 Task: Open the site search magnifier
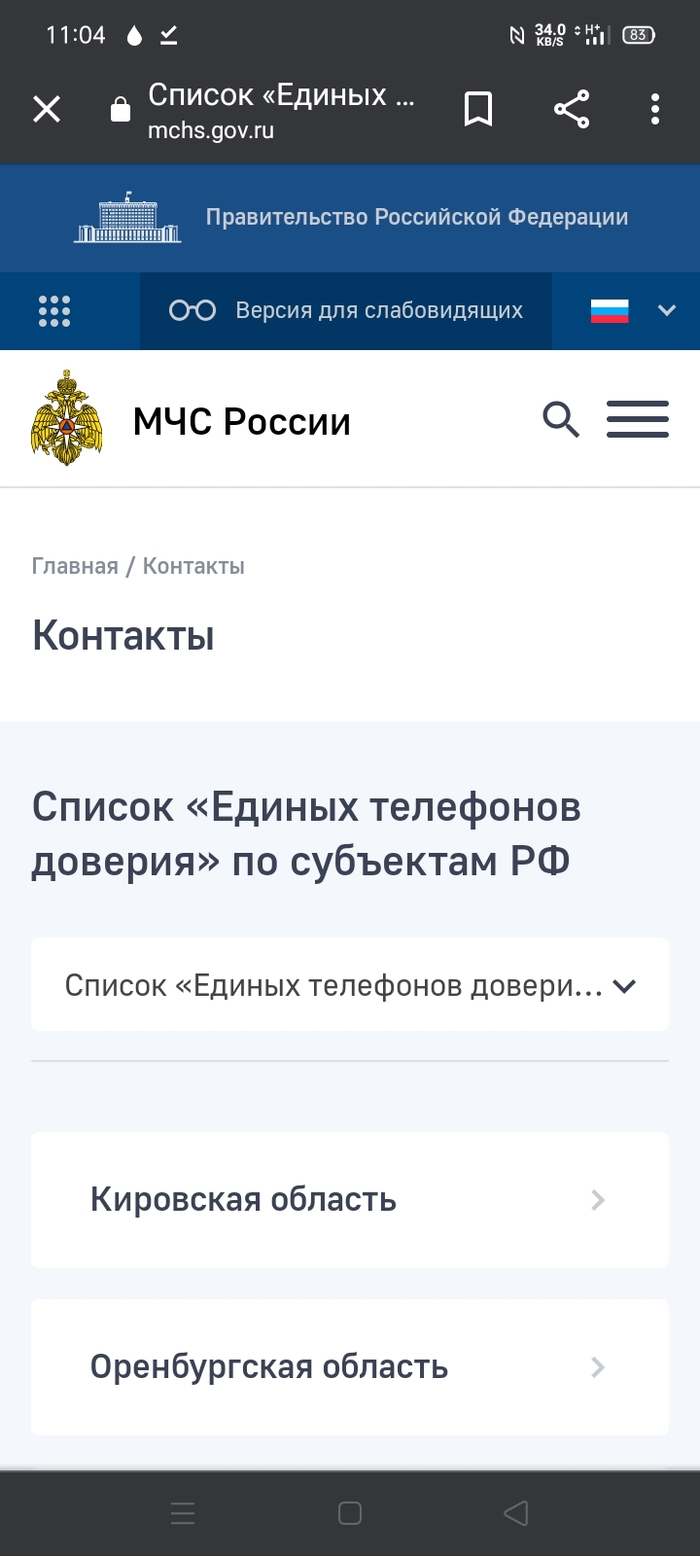click(x=561, y=420)
